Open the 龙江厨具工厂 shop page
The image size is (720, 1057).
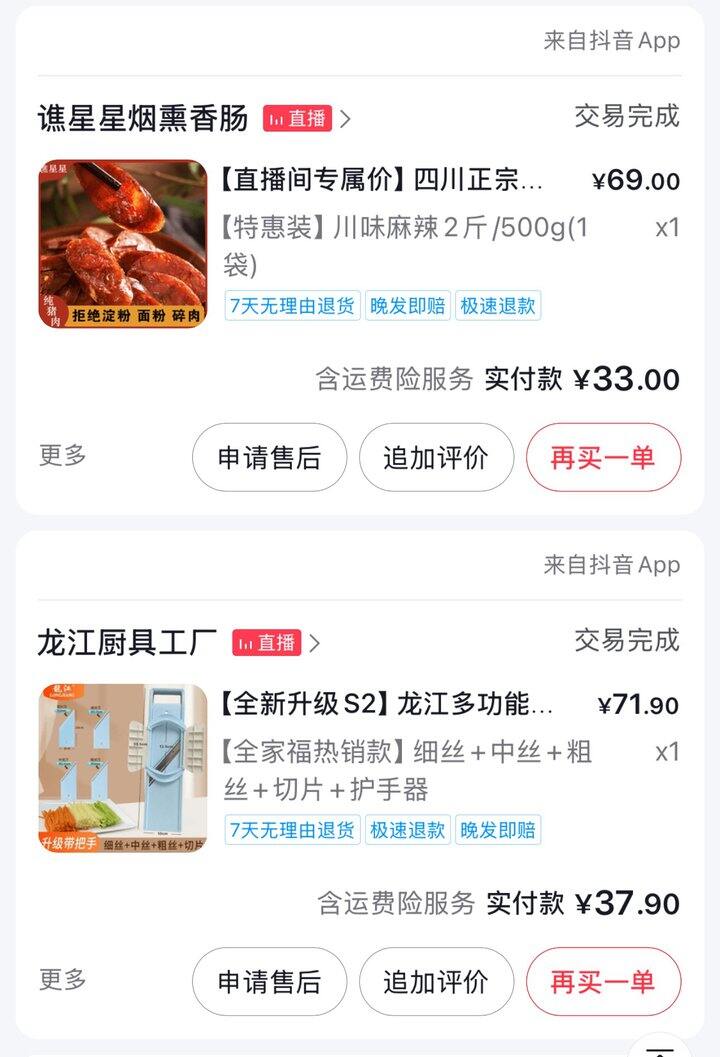(x=127, y=642)
